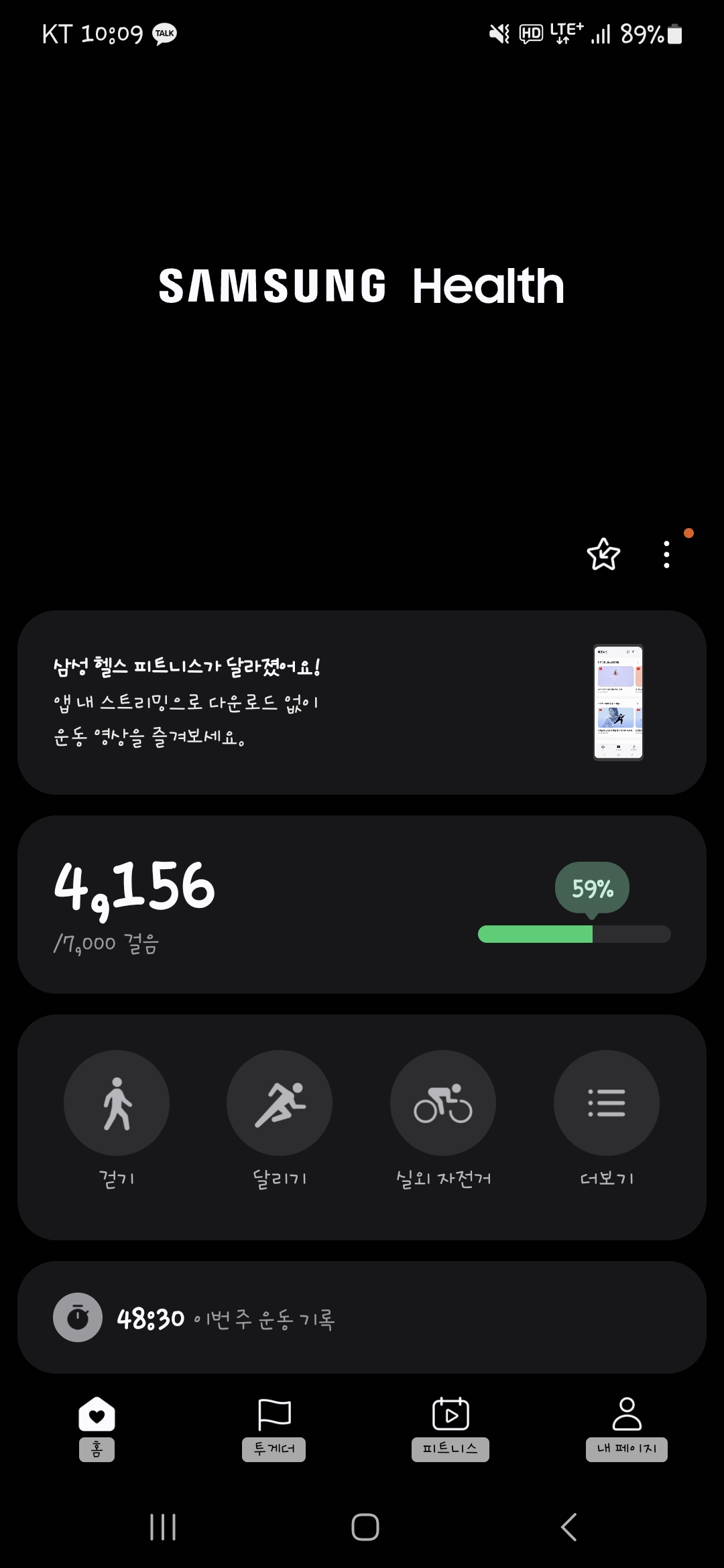Open the 4,156 steps card
This screenshot has height=1568, width=724.
(x=362, y=904)
